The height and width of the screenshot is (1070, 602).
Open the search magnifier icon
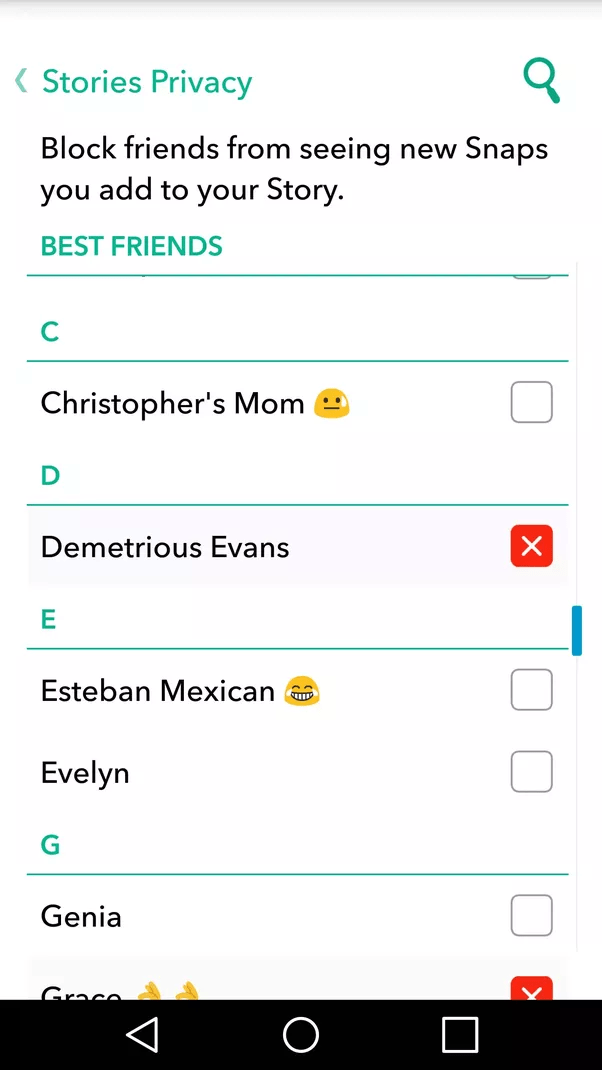coord(541,79)
